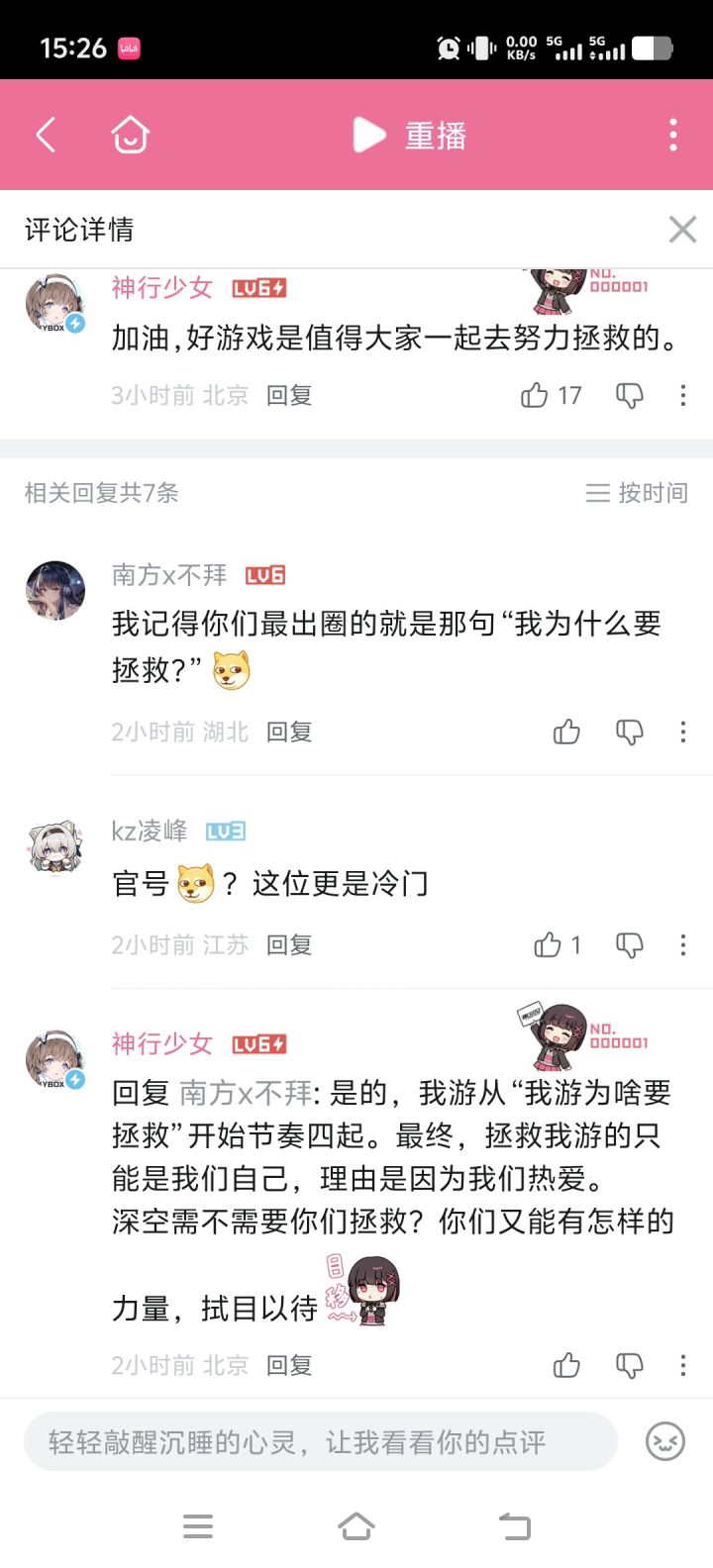Tap 重播 to replay the video
713x1568 pixels.
tap(410, 135)
